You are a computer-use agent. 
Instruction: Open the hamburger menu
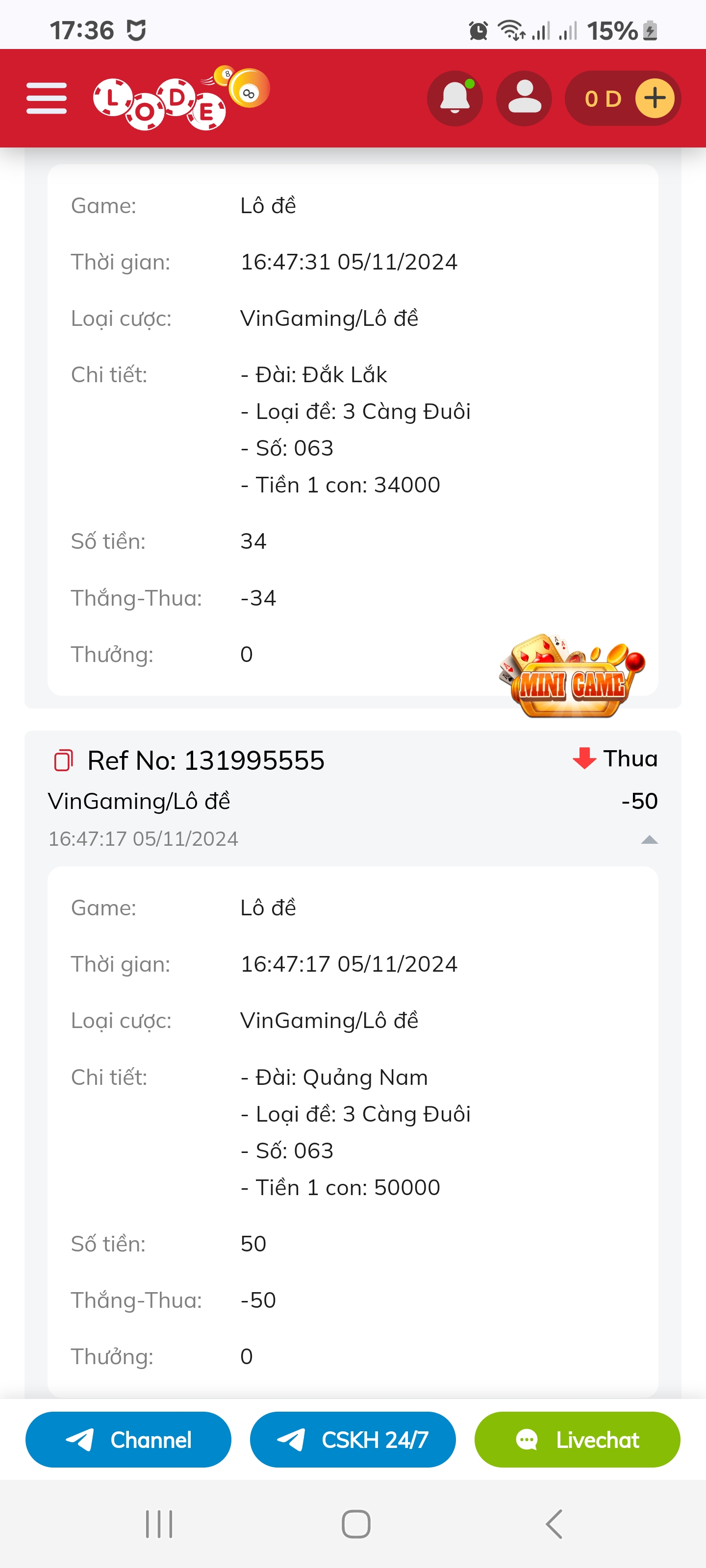(46, 98)
